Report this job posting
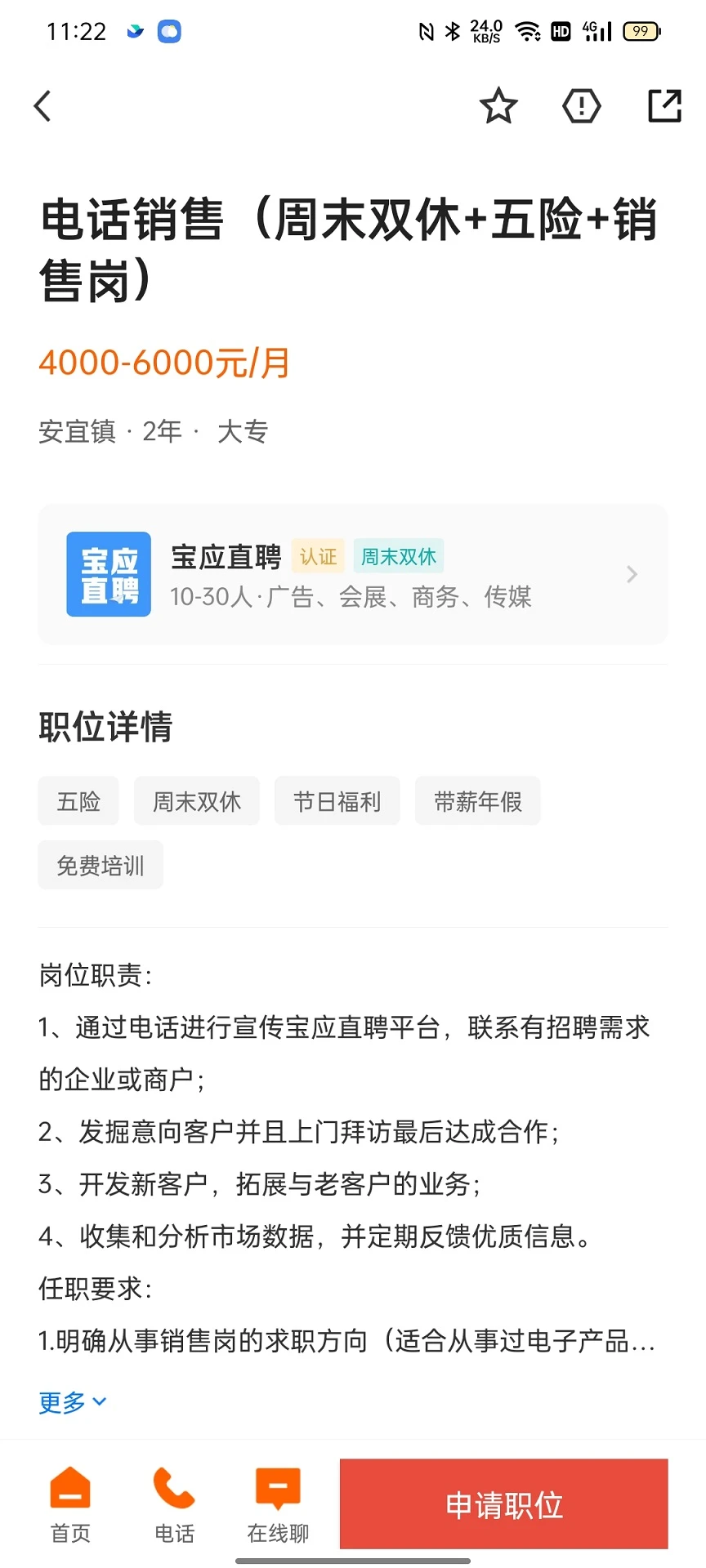The height and width of the screenshot is (1568, 706). coord(582,106)
